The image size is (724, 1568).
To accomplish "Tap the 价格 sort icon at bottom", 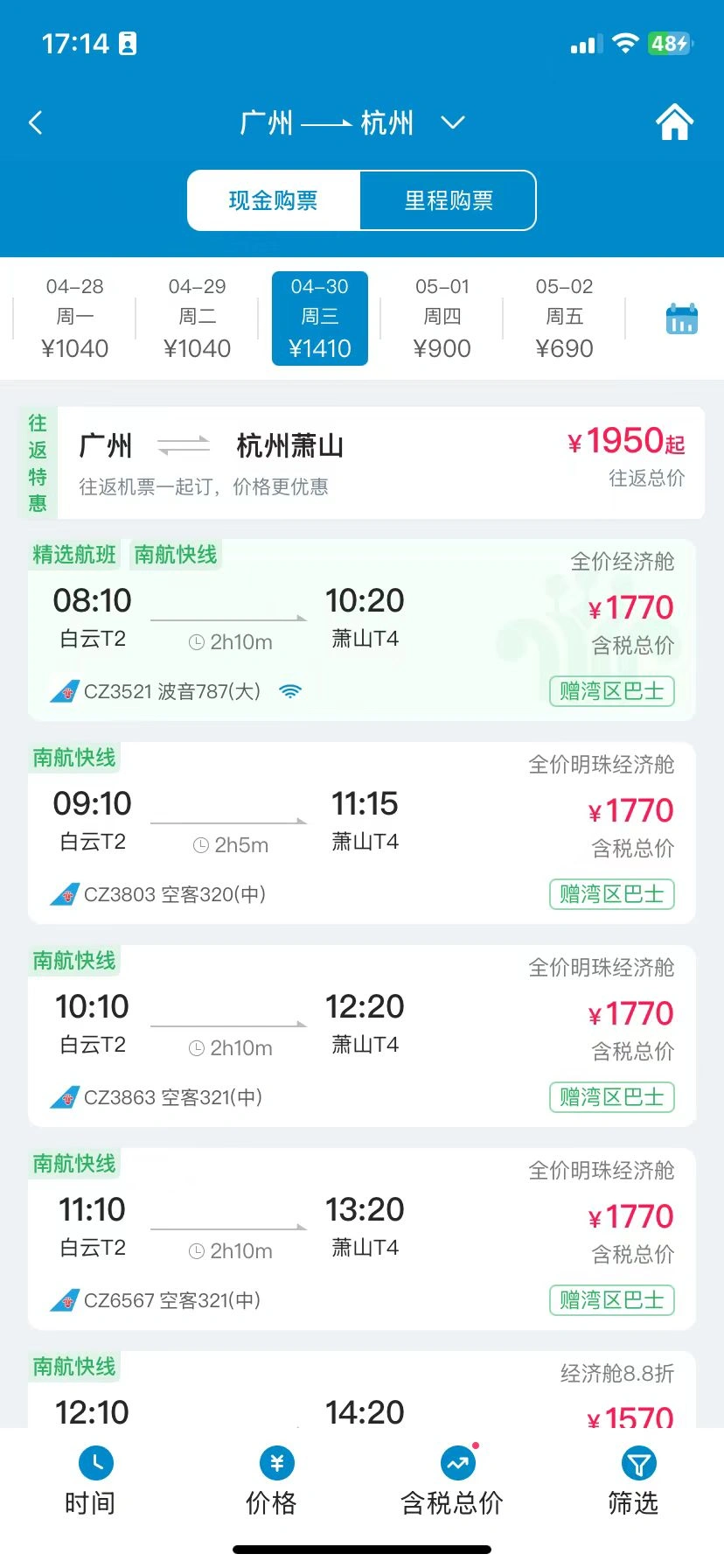I will click(275, 1462).
